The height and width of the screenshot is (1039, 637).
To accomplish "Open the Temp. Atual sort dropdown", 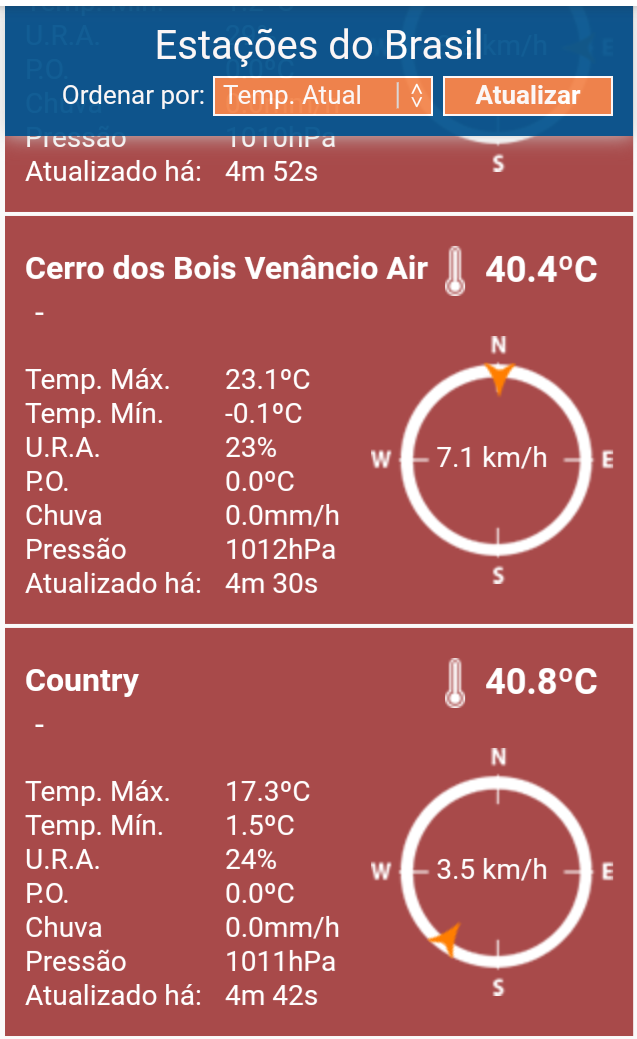I will [323, 96].
